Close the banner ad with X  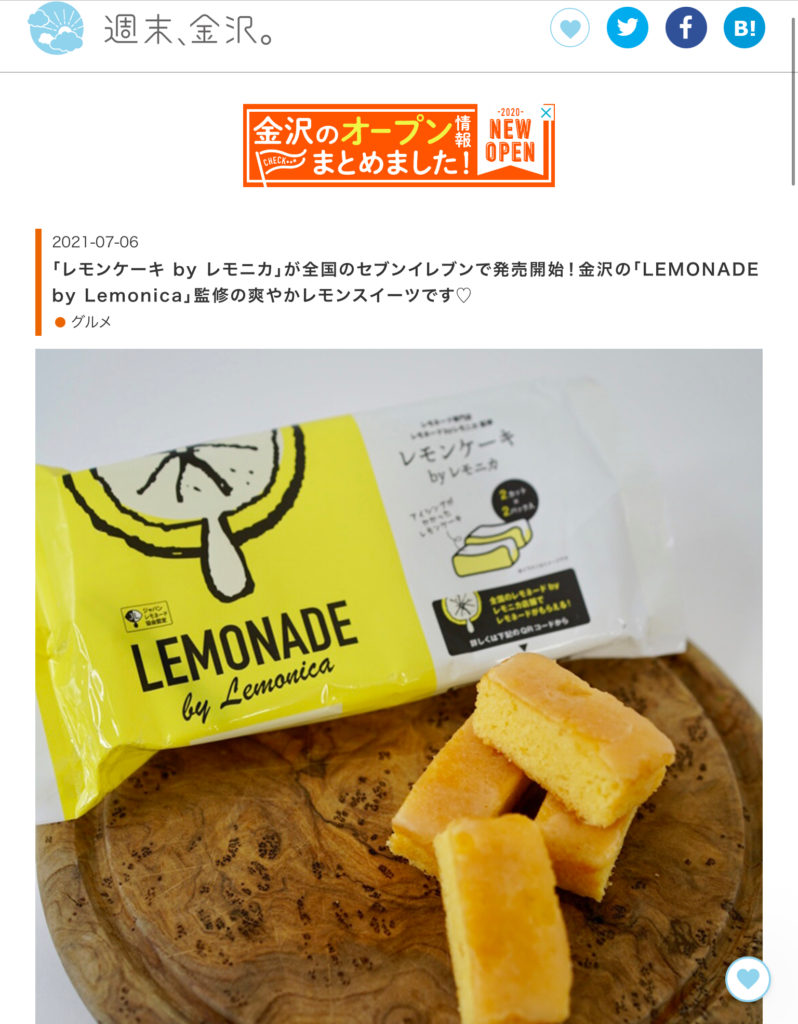[546, 112]
